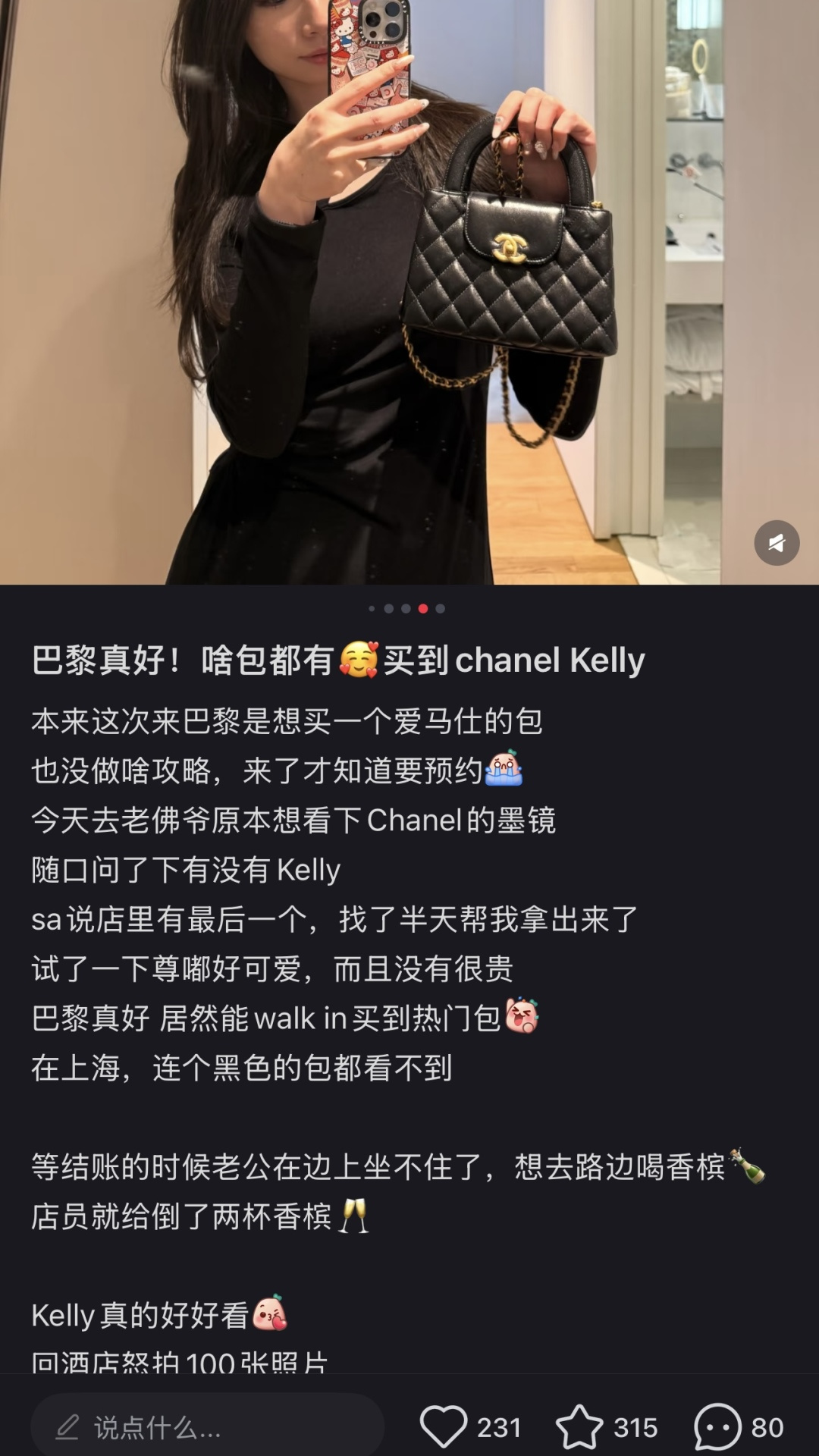Like this post with the heart icon
Image resolution: width=819 pixels, height=1456 pixels.
(x=444, y=1426)
